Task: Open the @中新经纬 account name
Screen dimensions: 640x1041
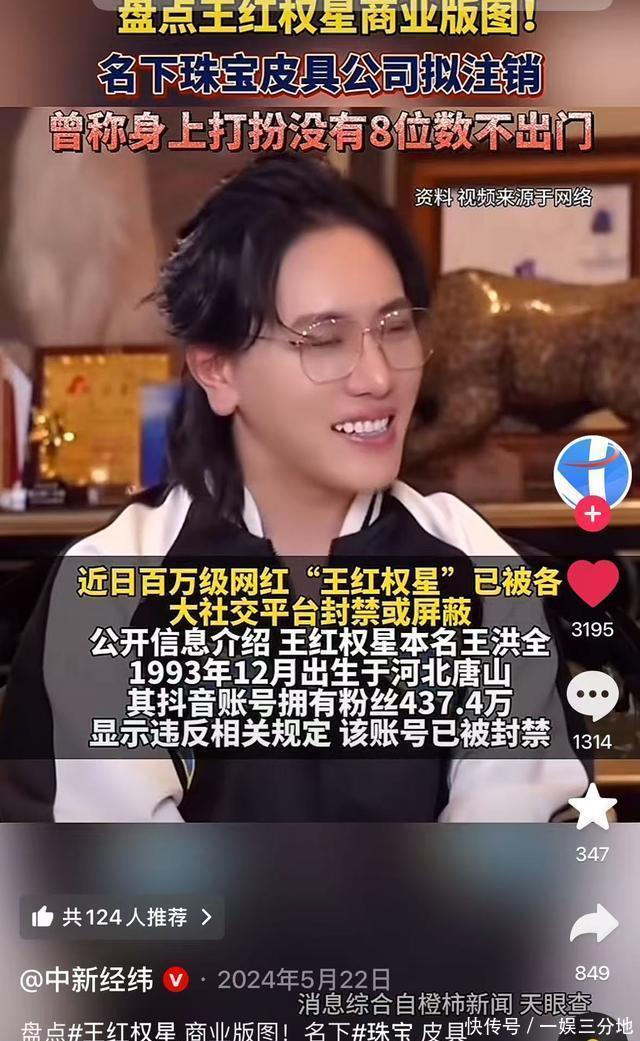Action: coord(87,980)
